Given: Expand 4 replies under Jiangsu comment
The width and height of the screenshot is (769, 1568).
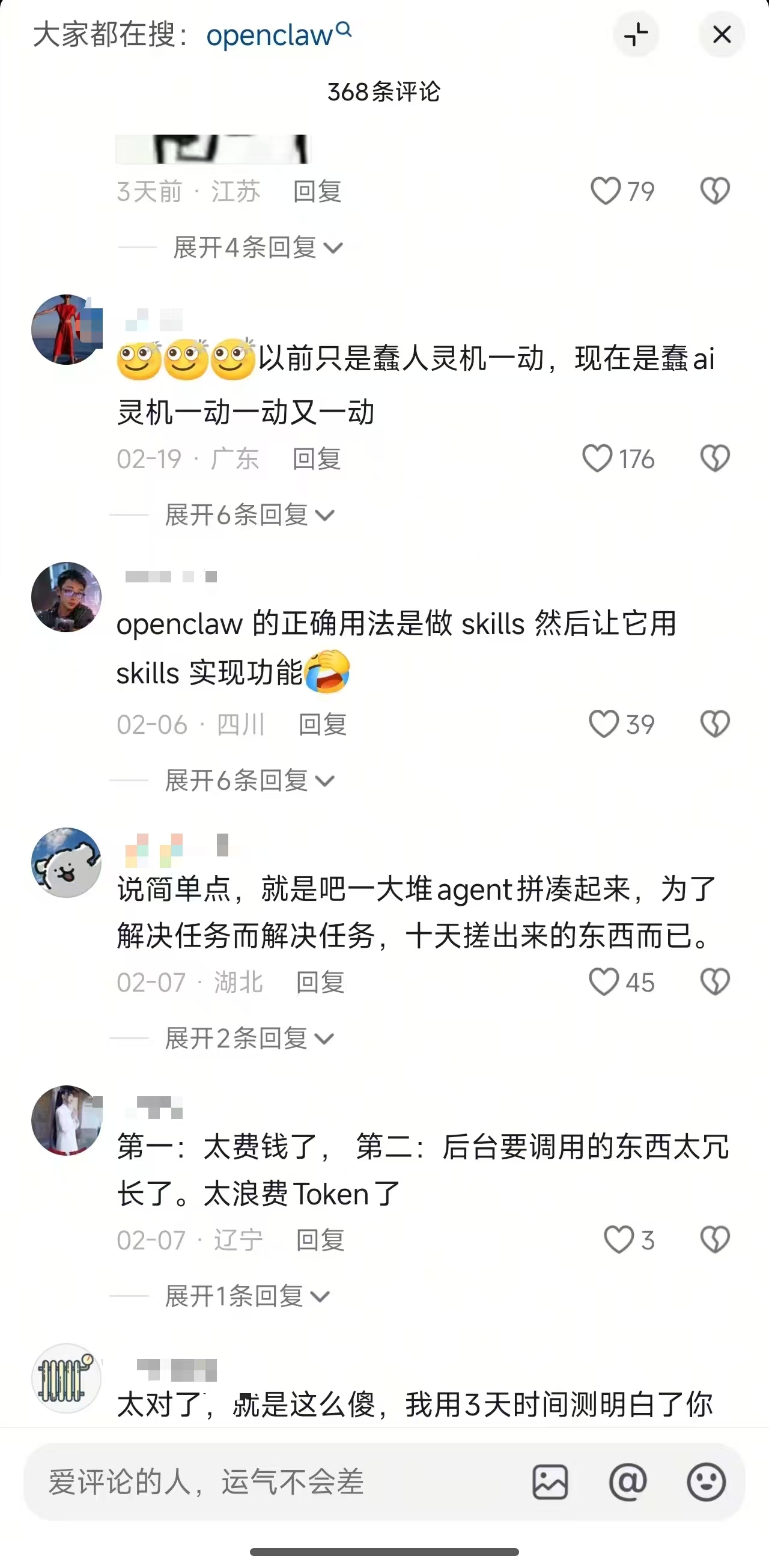Looking at the screenshot, I should tap(258, 248).
